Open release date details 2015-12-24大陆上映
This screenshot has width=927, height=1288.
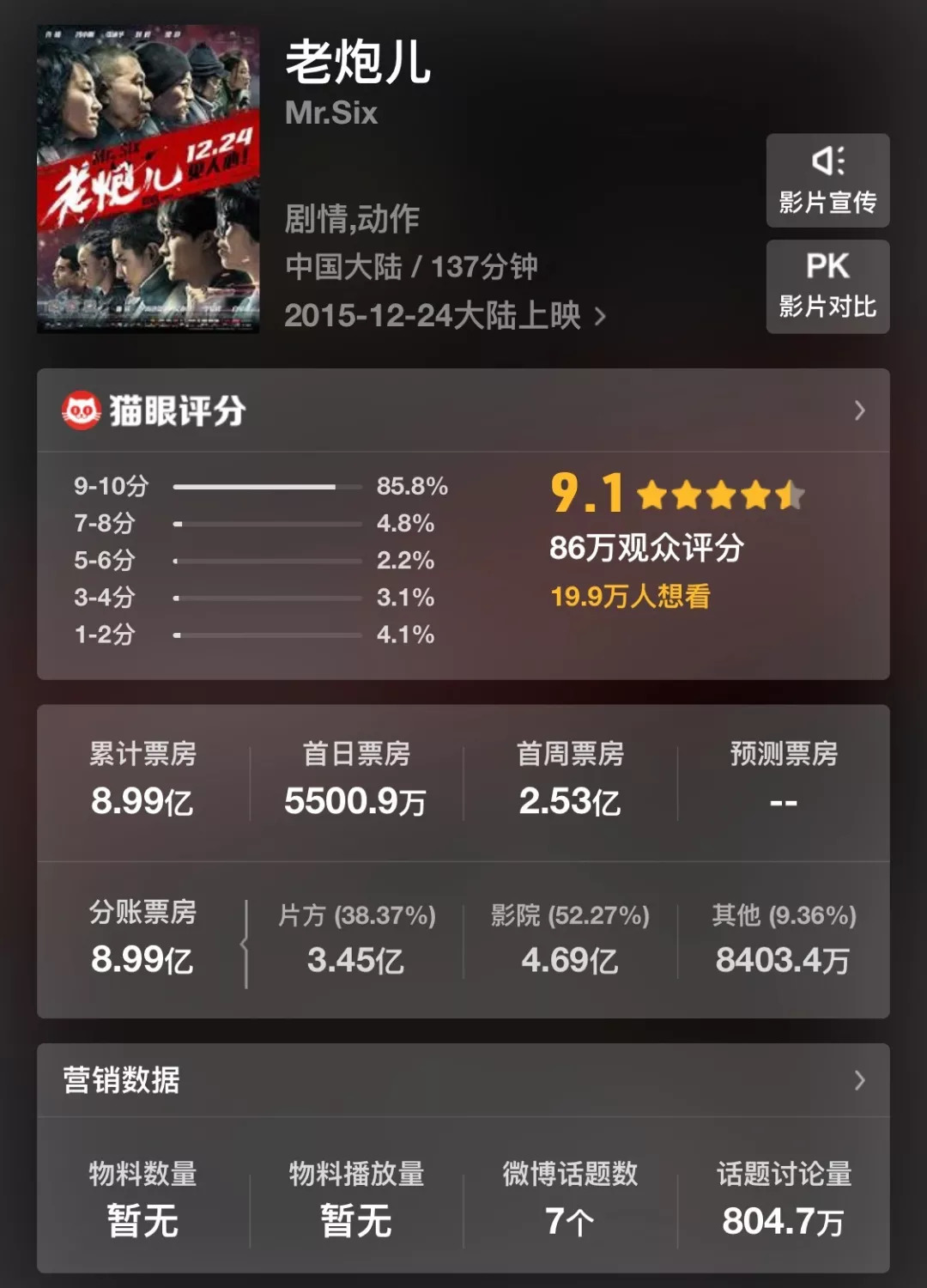445,316
